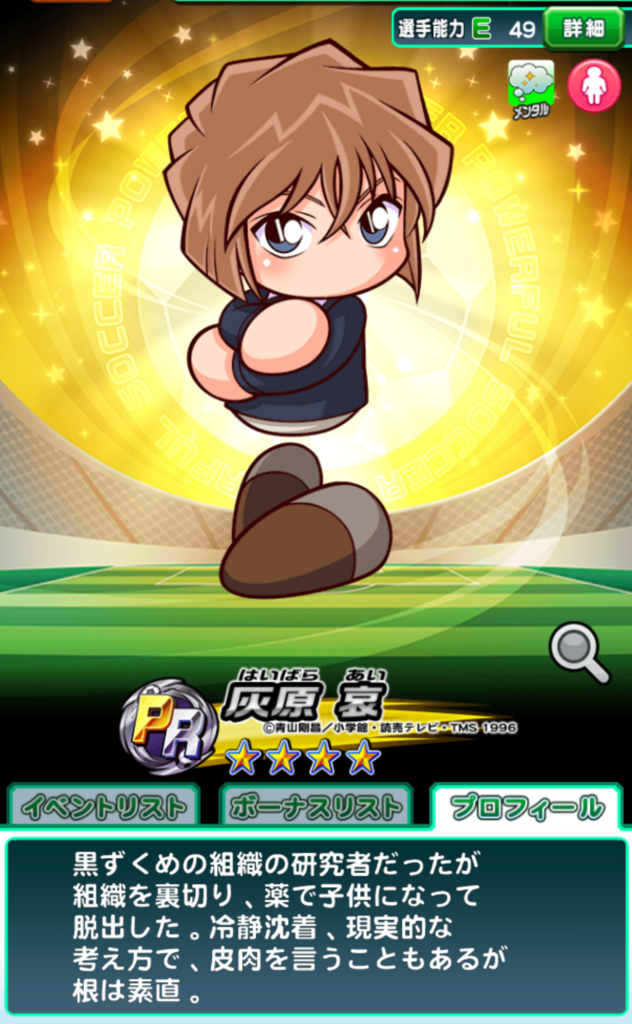The width and height of the screenshot is (632, 1024).
Task: Open the 詳細 details button
Action: (x=584, y=28)
